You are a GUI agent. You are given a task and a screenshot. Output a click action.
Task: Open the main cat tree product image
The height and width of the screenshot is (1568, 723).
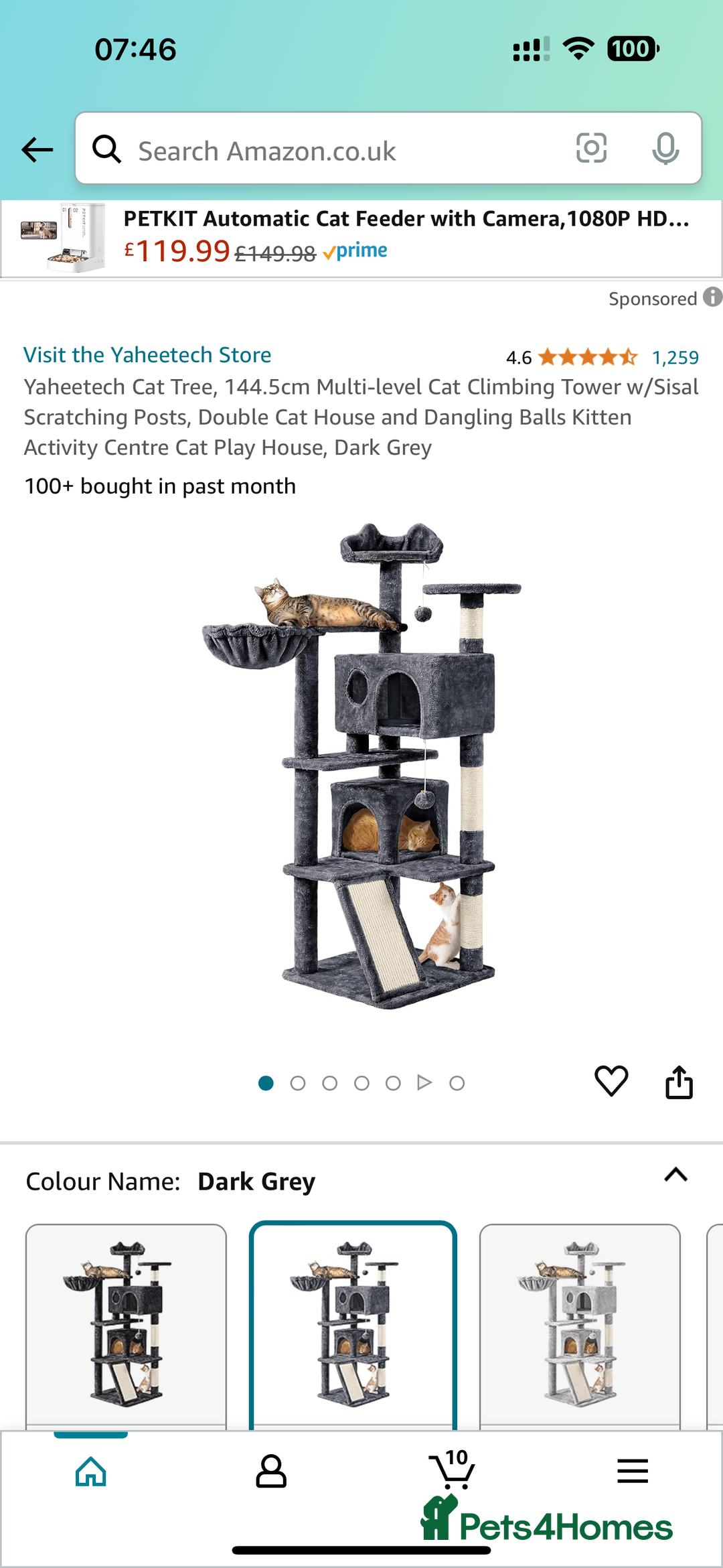[361, 764]
